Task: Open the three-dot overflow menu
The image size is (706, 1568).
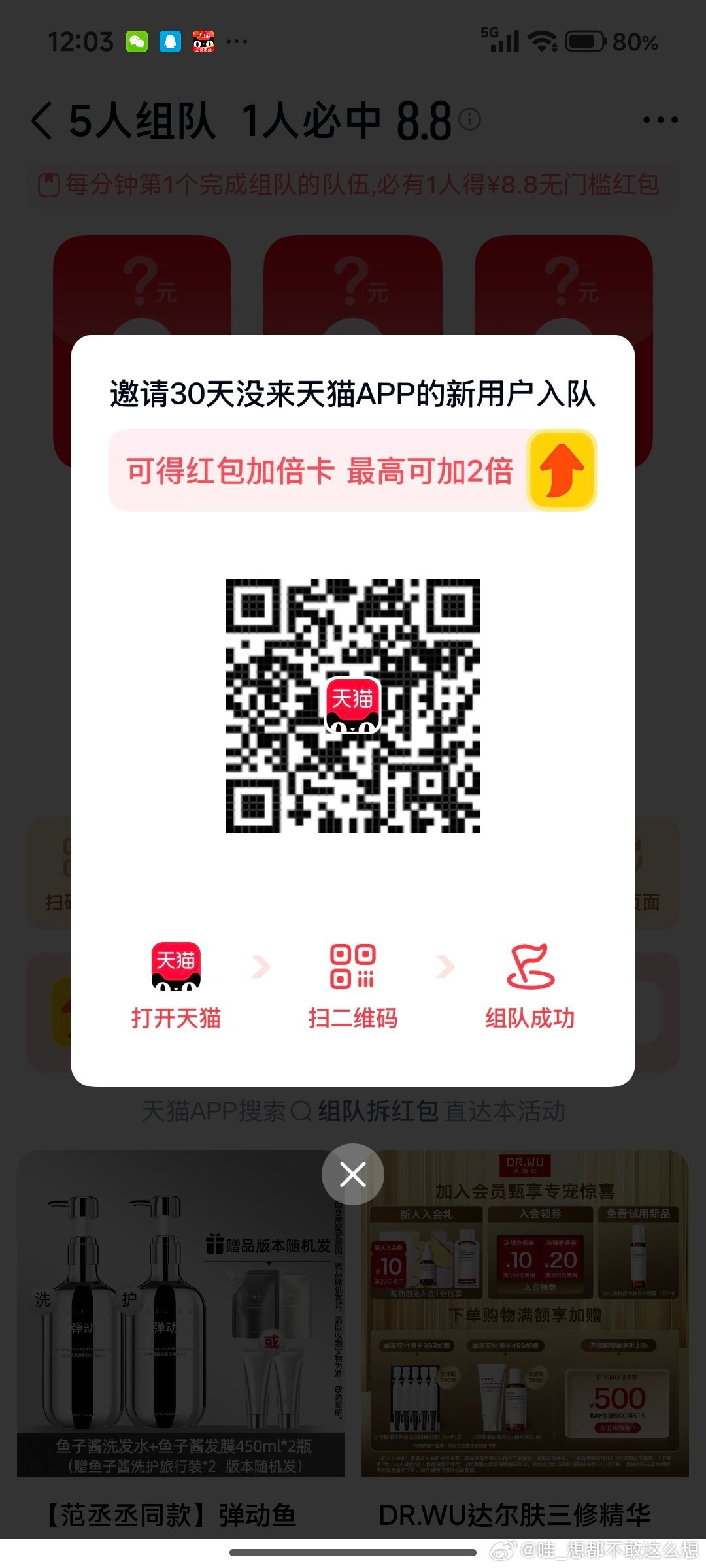Action: point(660,120)
